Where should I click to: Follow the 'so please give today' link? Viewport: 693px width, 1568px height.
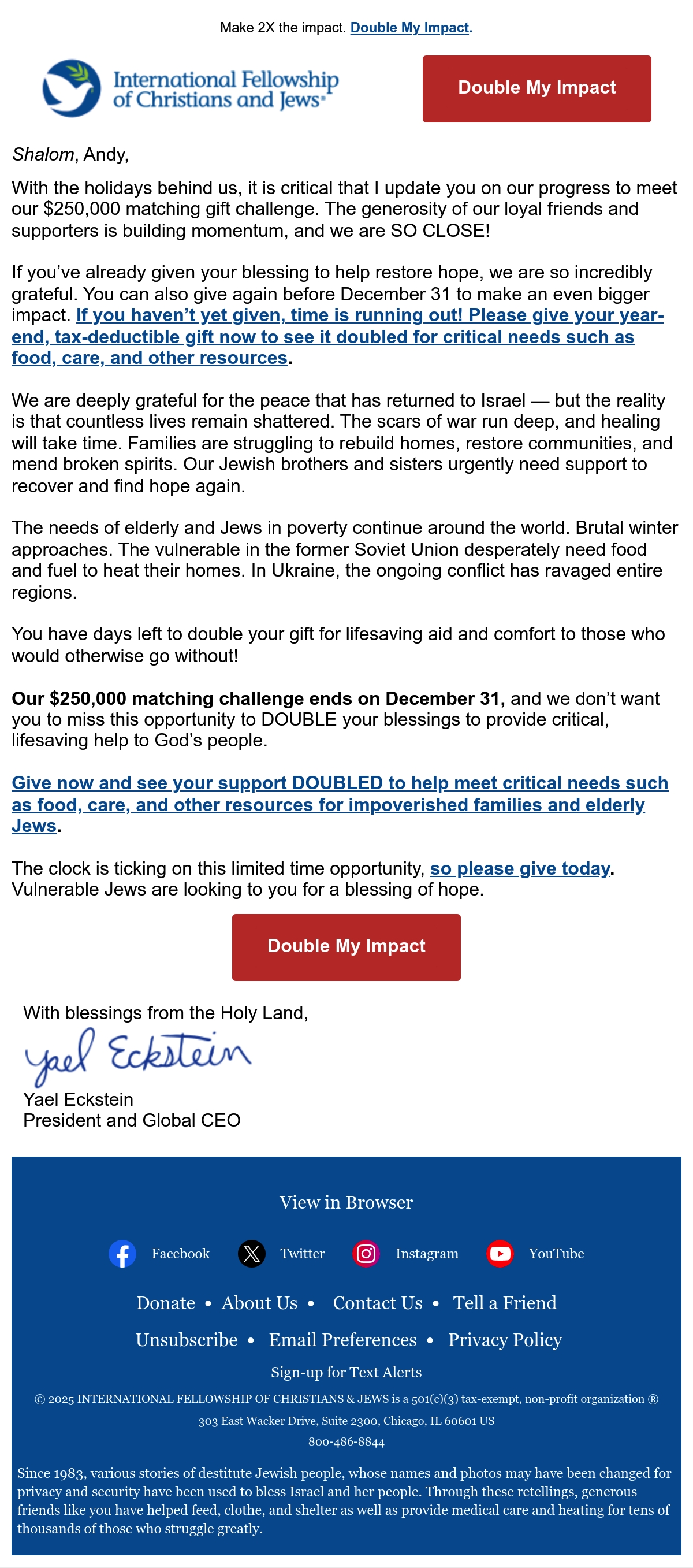520,868
